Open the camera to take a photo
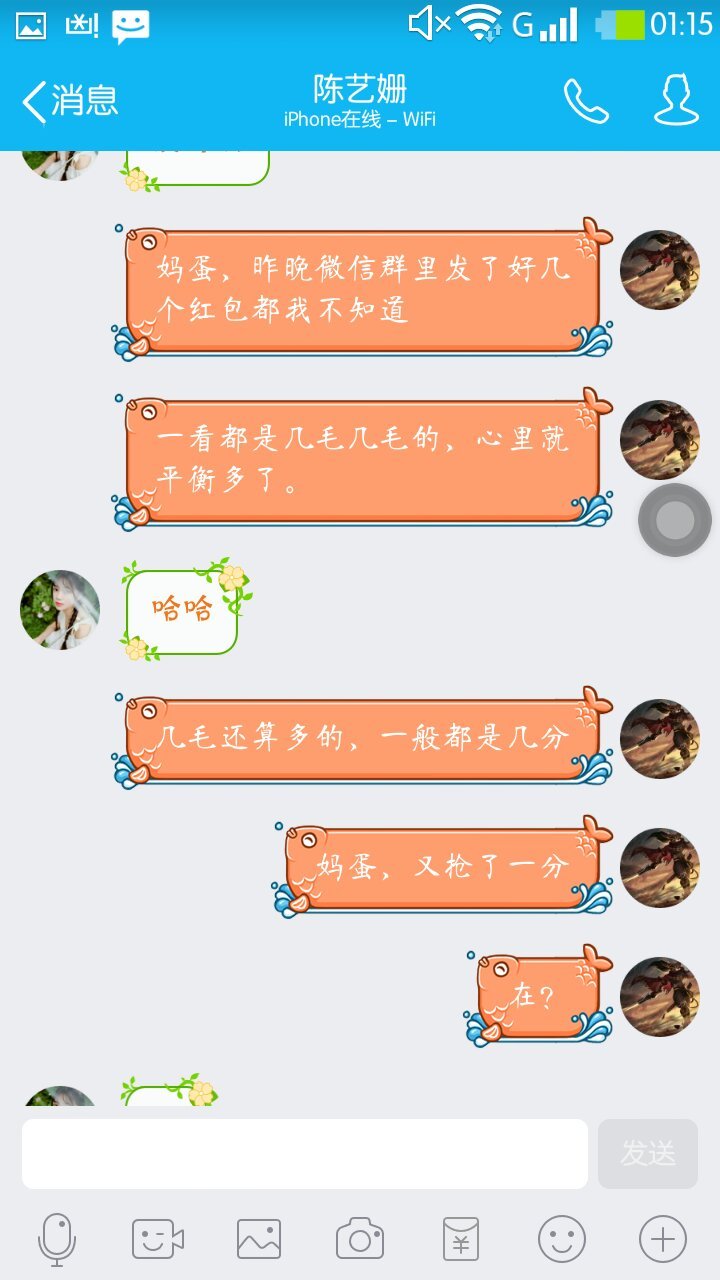This screenshot has width=720, height=1280. [x=360, y=1240]
